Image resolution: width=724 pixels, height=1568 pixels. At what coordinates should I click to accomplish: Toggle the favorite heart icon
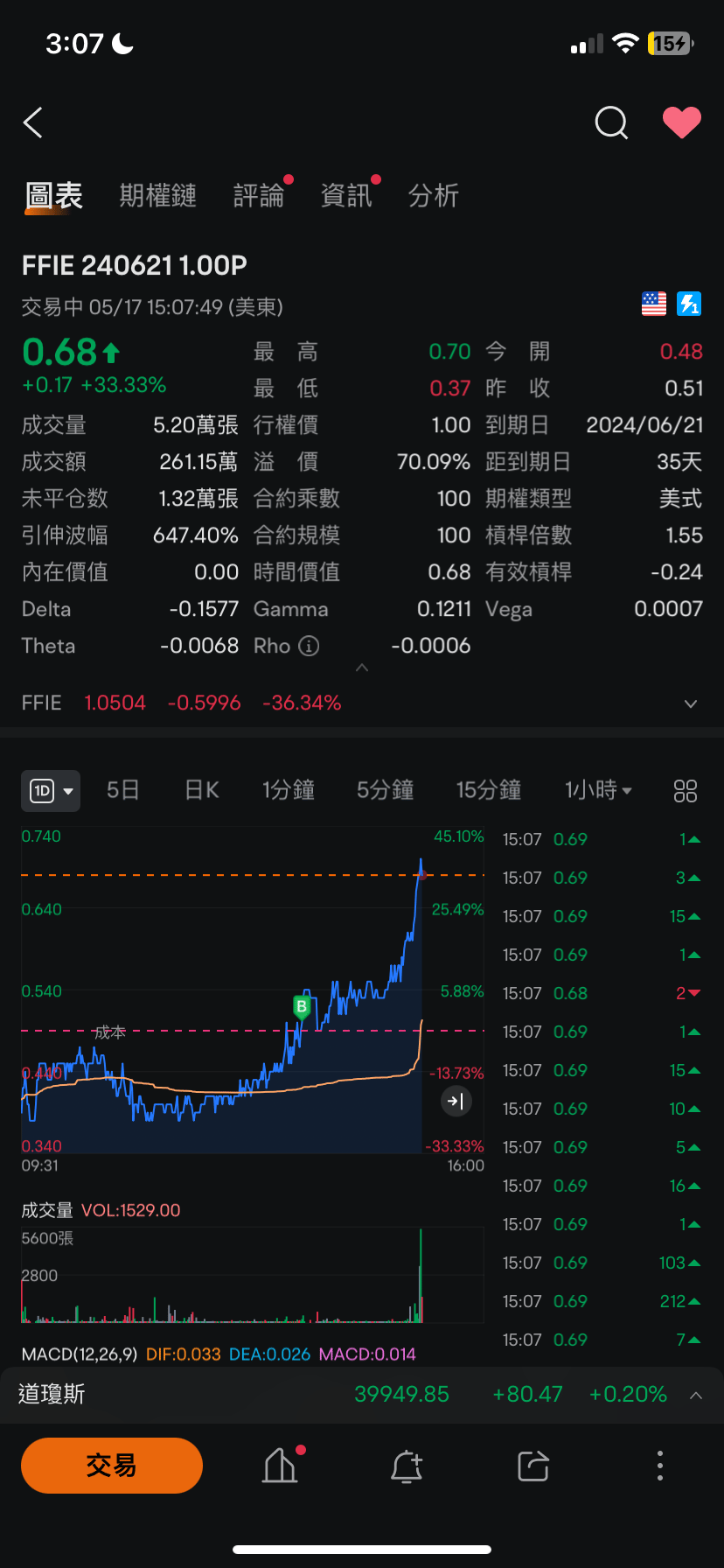coord(682,123)
